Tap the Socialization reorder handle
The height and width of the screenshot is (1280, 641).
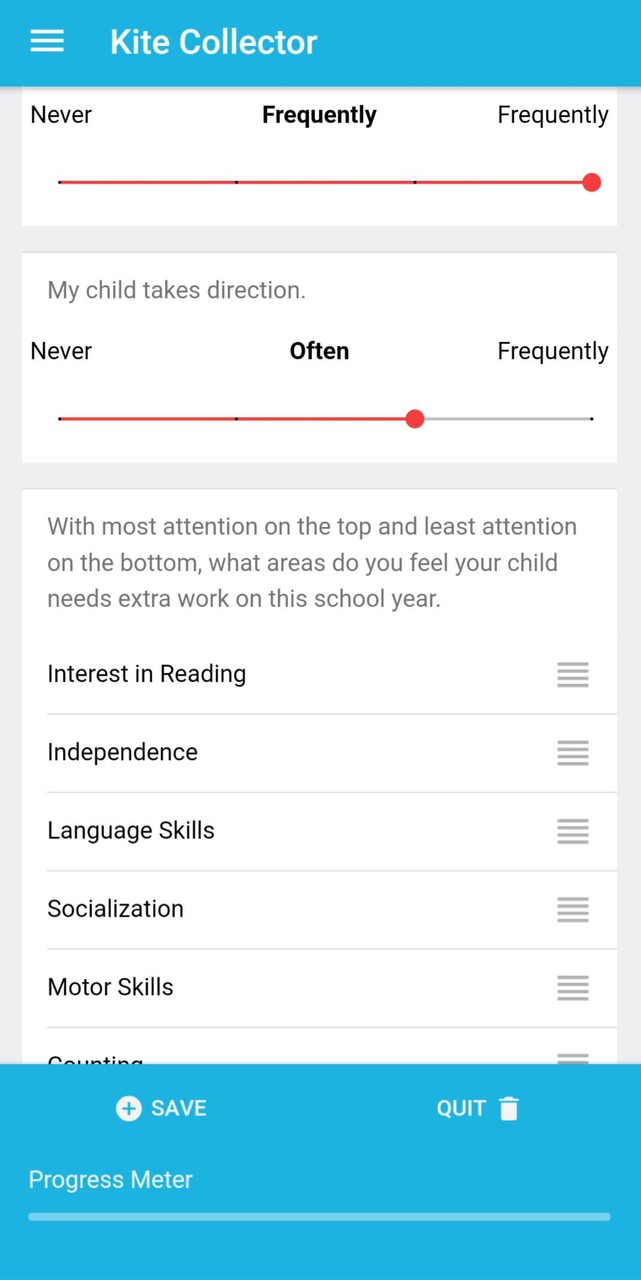coord(573,909)
